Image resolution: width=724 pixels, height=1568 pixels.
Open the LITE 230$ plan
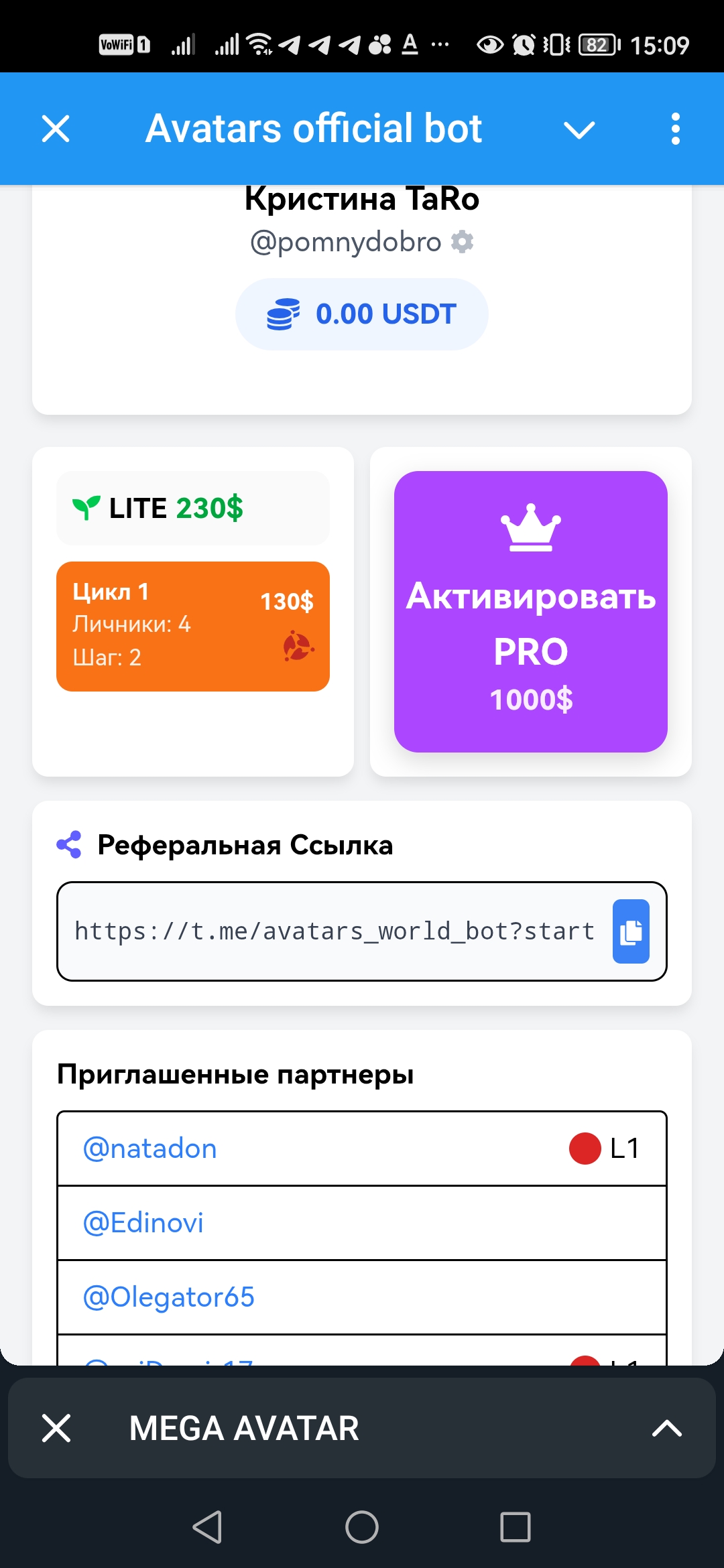(x=192, y=508)
